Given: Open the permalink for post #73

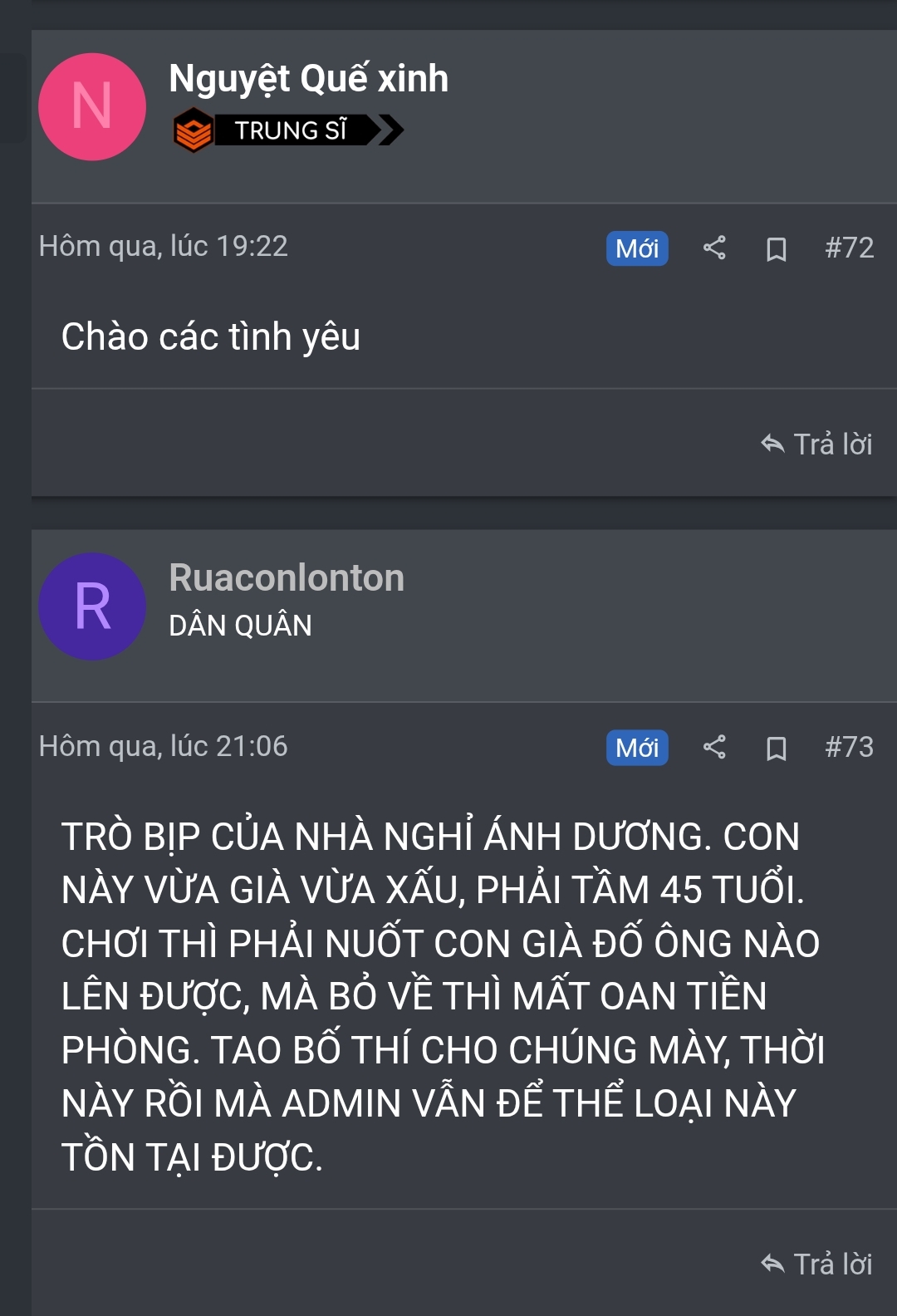Looking at the screenshot, I should pos(849,747).
